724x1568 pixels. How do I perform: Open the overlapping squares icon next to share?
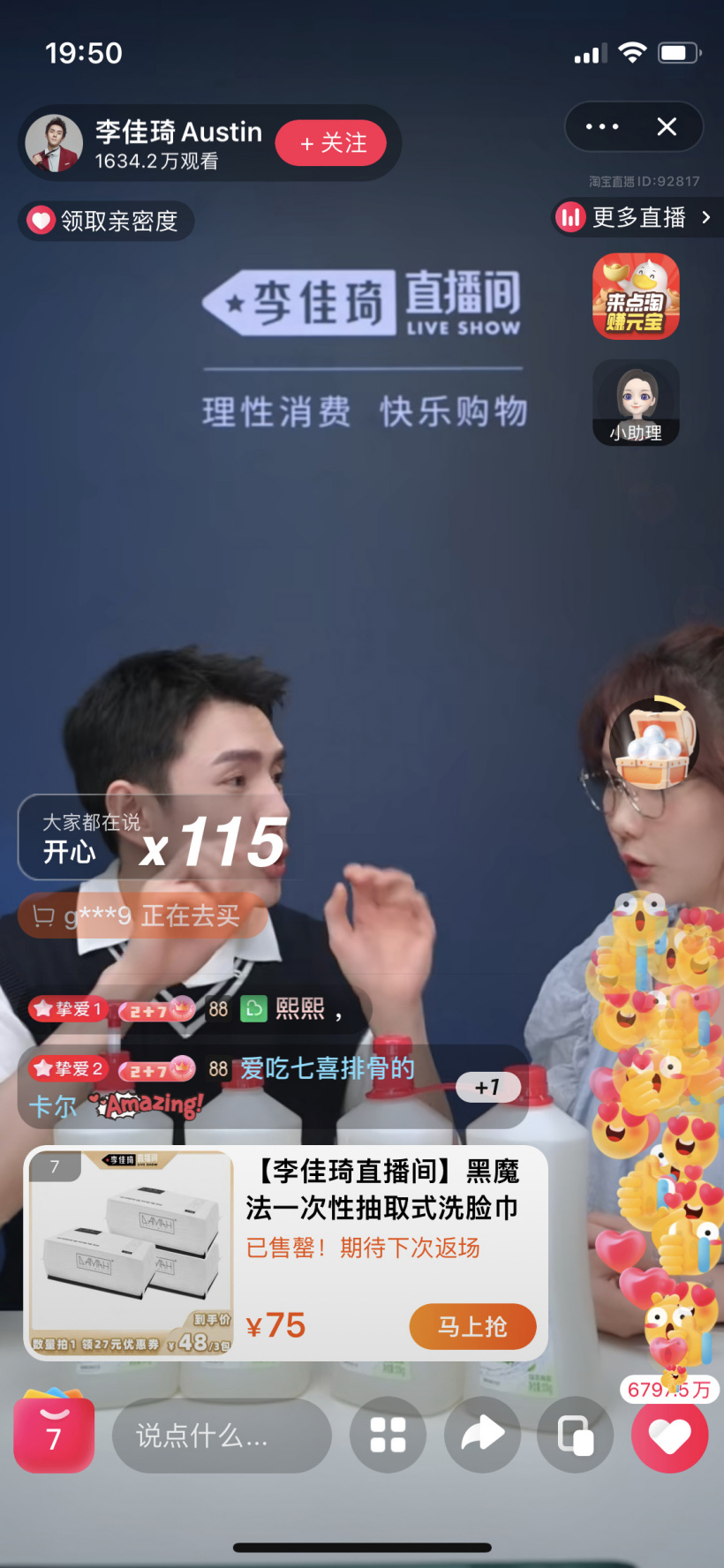click(576, 1436)
